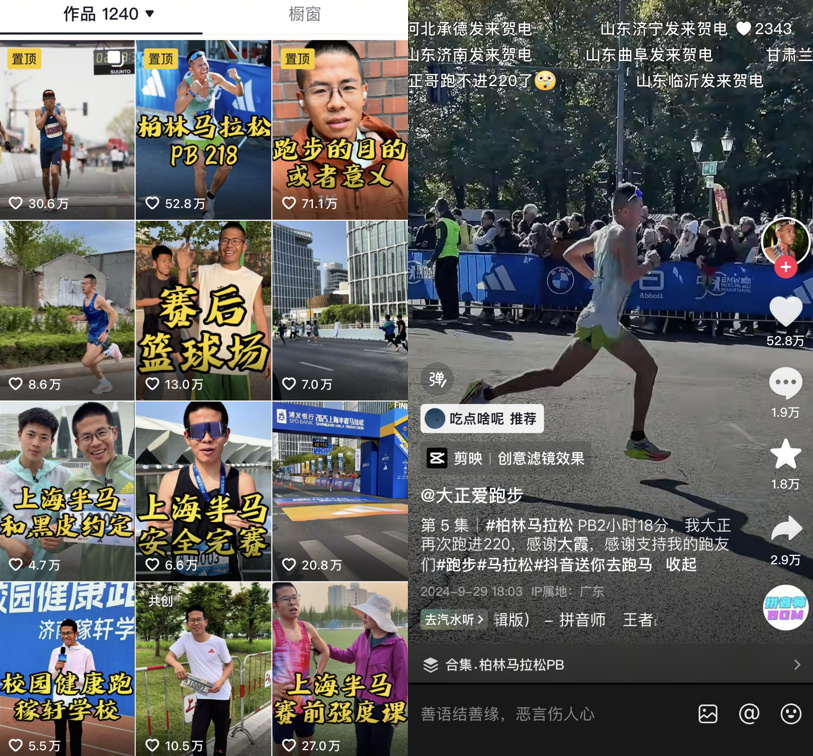Open the comments with 1.9万 count
The width and height of the screenshot is (813, 756).
tap(785, 383)
